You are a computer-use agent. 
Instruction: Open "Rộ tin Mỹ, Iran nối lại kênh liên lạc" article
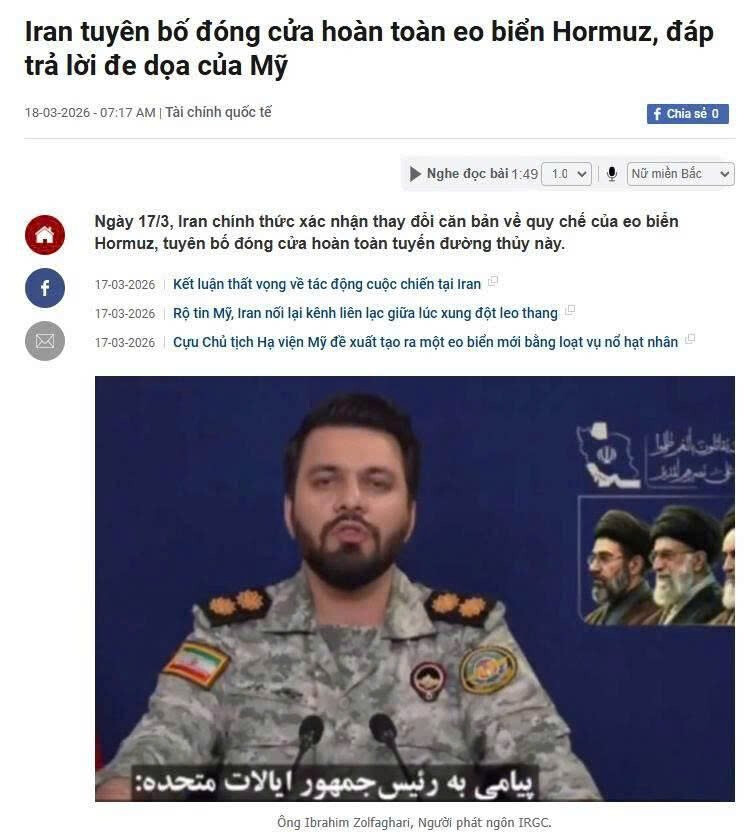(365, 313)
